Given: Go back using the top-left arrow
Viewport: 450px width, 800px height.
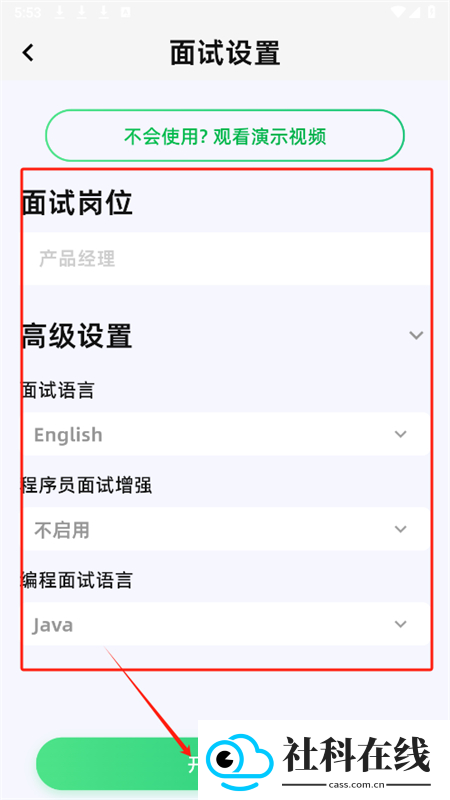Looking at the screenshot, I should (28, 53).
